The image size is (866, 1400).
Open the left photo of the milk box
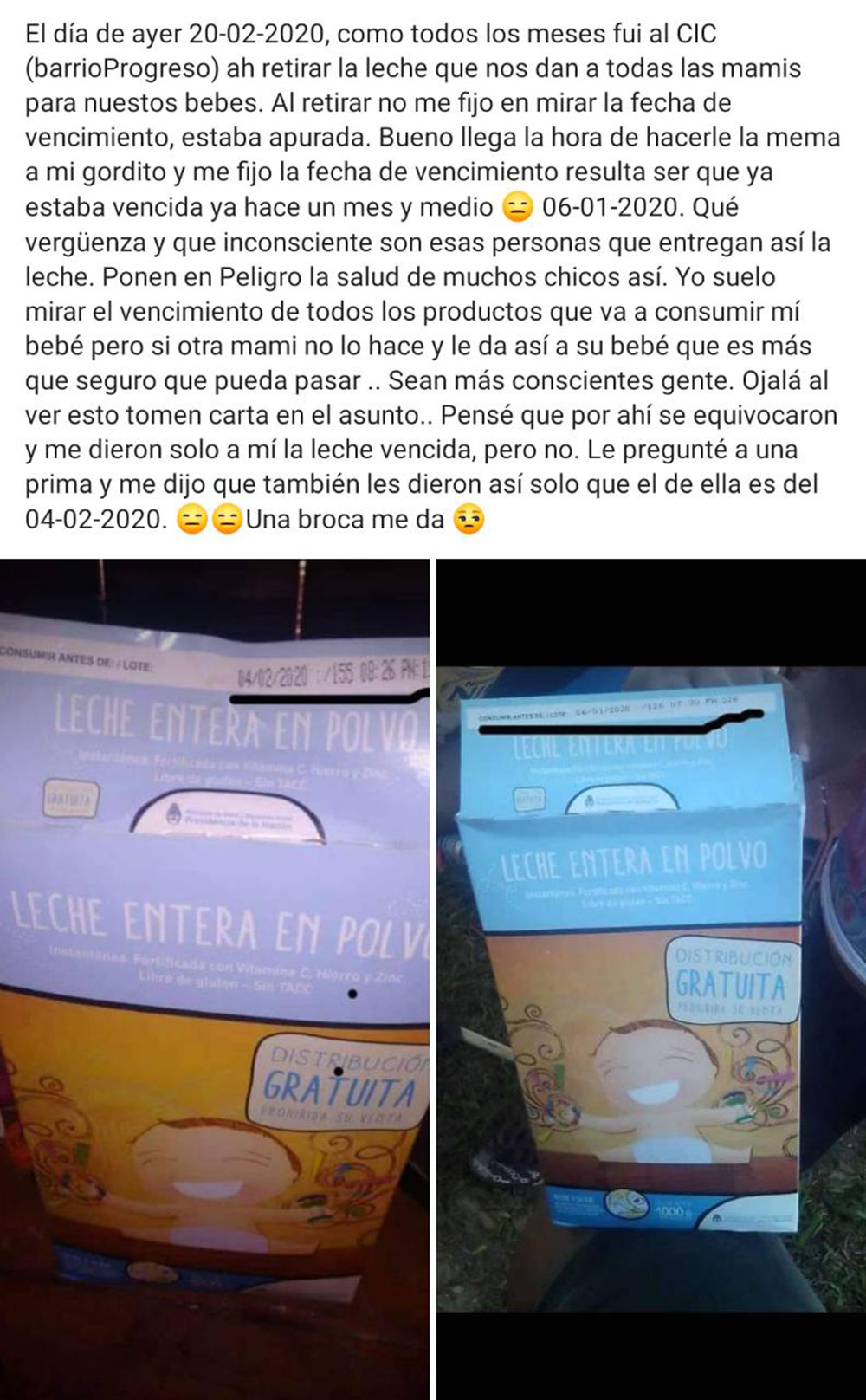tap(215, 979)
